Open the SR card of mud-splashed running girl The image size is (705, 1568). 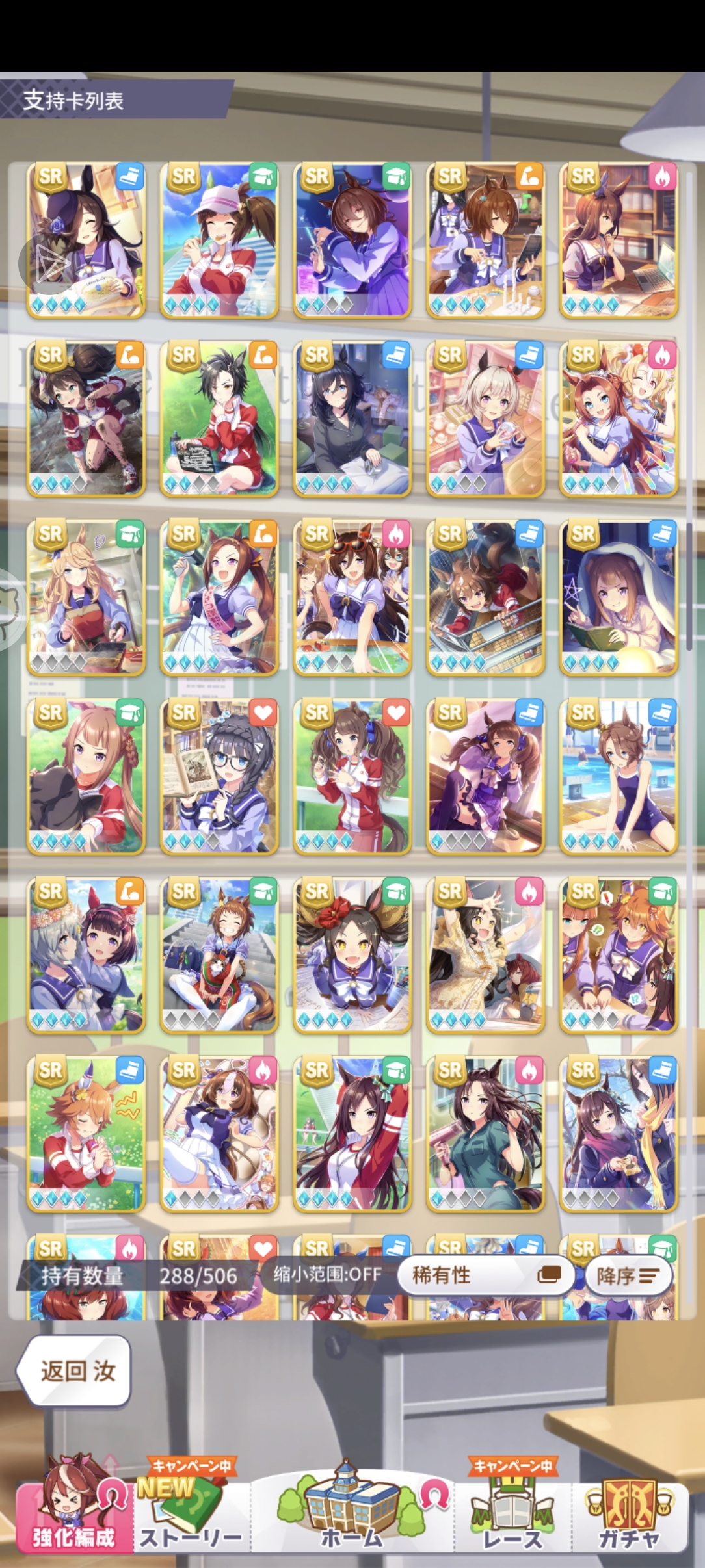86,419
